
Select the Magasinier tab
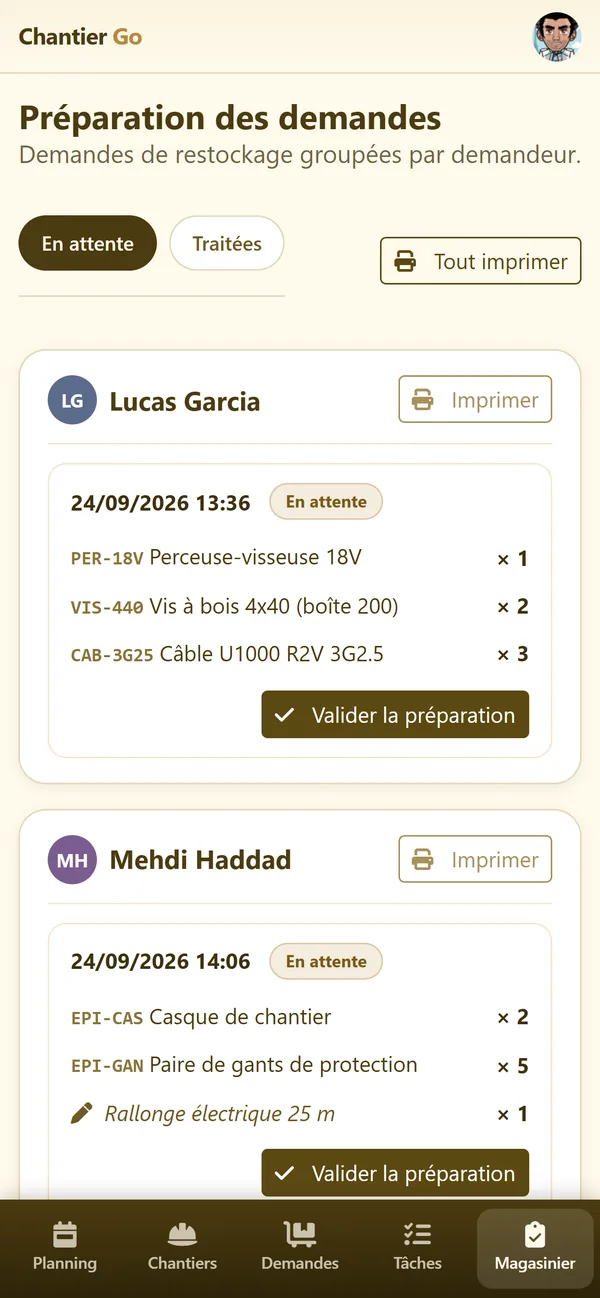point(535,1246)
